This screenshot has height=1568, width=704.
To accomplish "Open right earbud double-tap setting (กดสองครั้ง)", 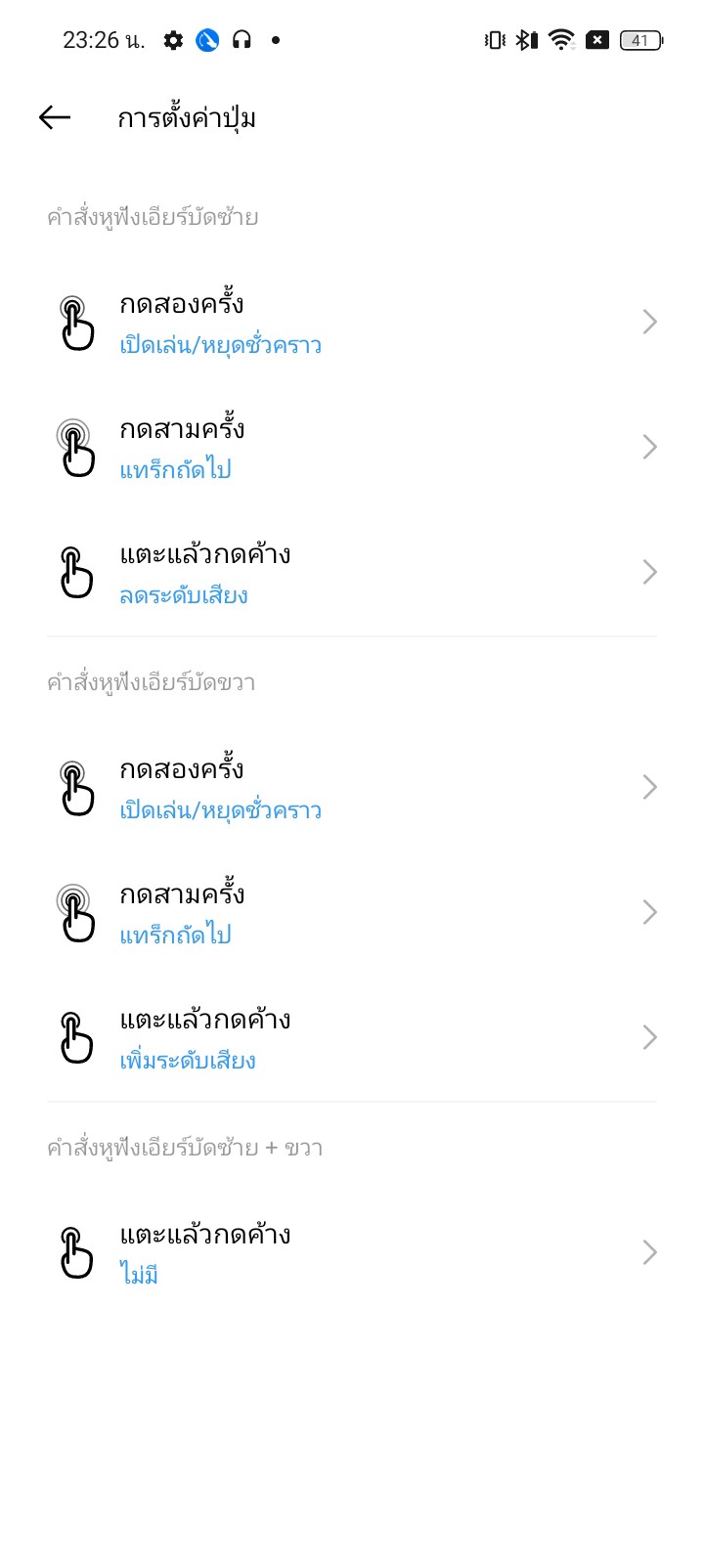I will coord(352,788).
